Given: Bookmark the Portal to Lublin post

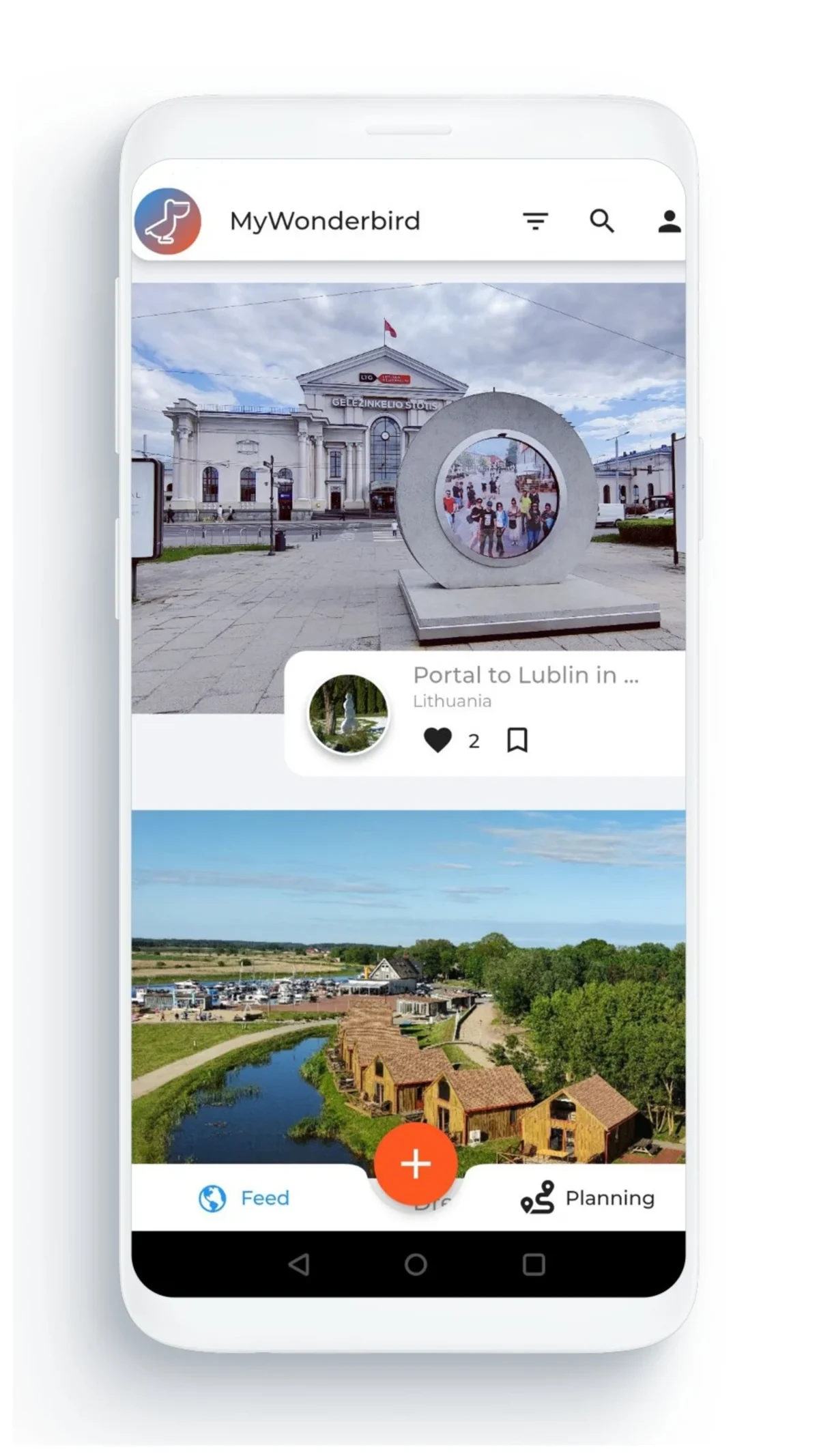Looking at the screenshot, I should click(517, 740).
